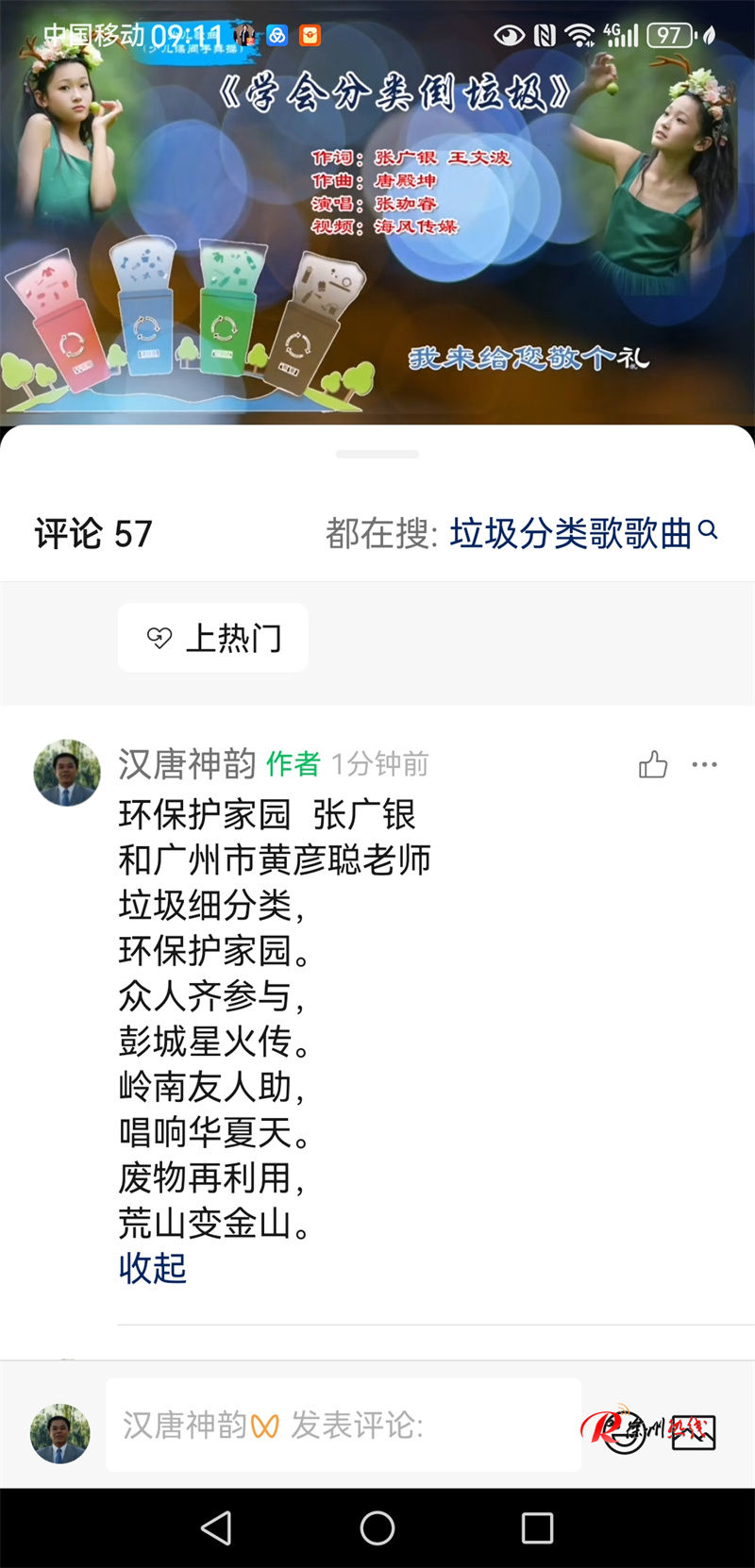Return to the phone home screen

click(x=377, y=1528)
